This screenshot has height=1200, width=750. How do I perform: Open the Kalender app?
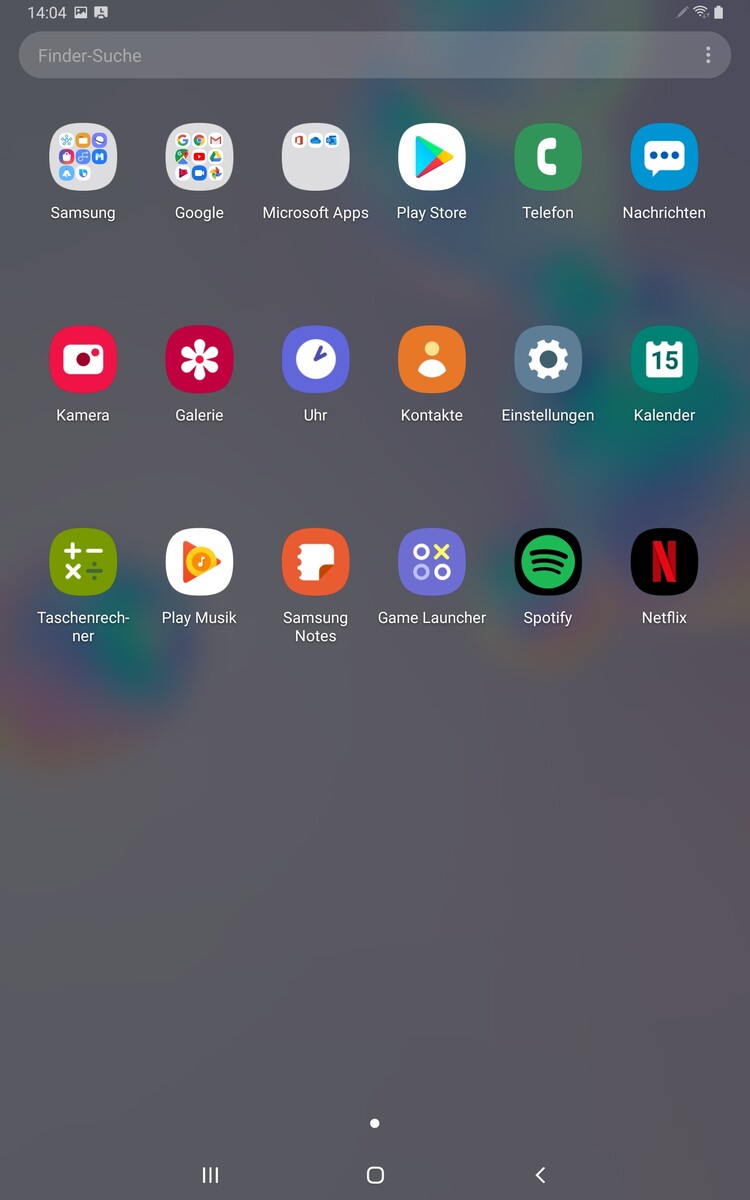pos(664,360)
